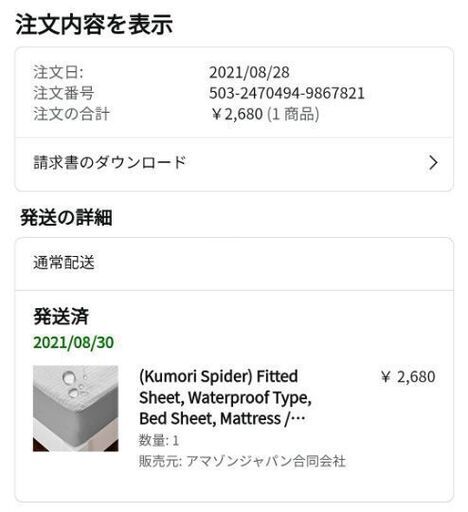Open the Kumori Spider fitted sheet image
Screen dimensions: 468x512
(76, 408)
